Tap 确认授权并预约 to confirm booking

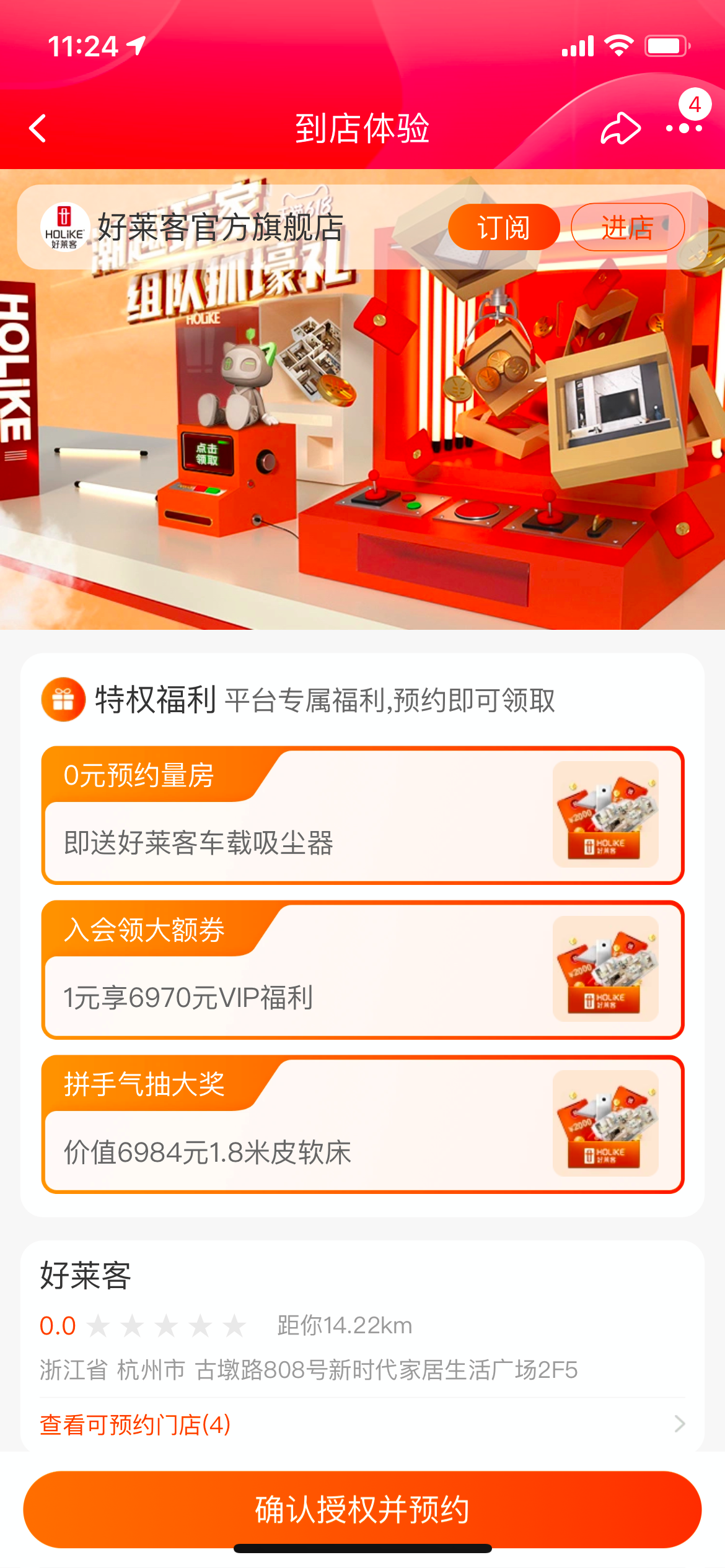click(362, 1509)
